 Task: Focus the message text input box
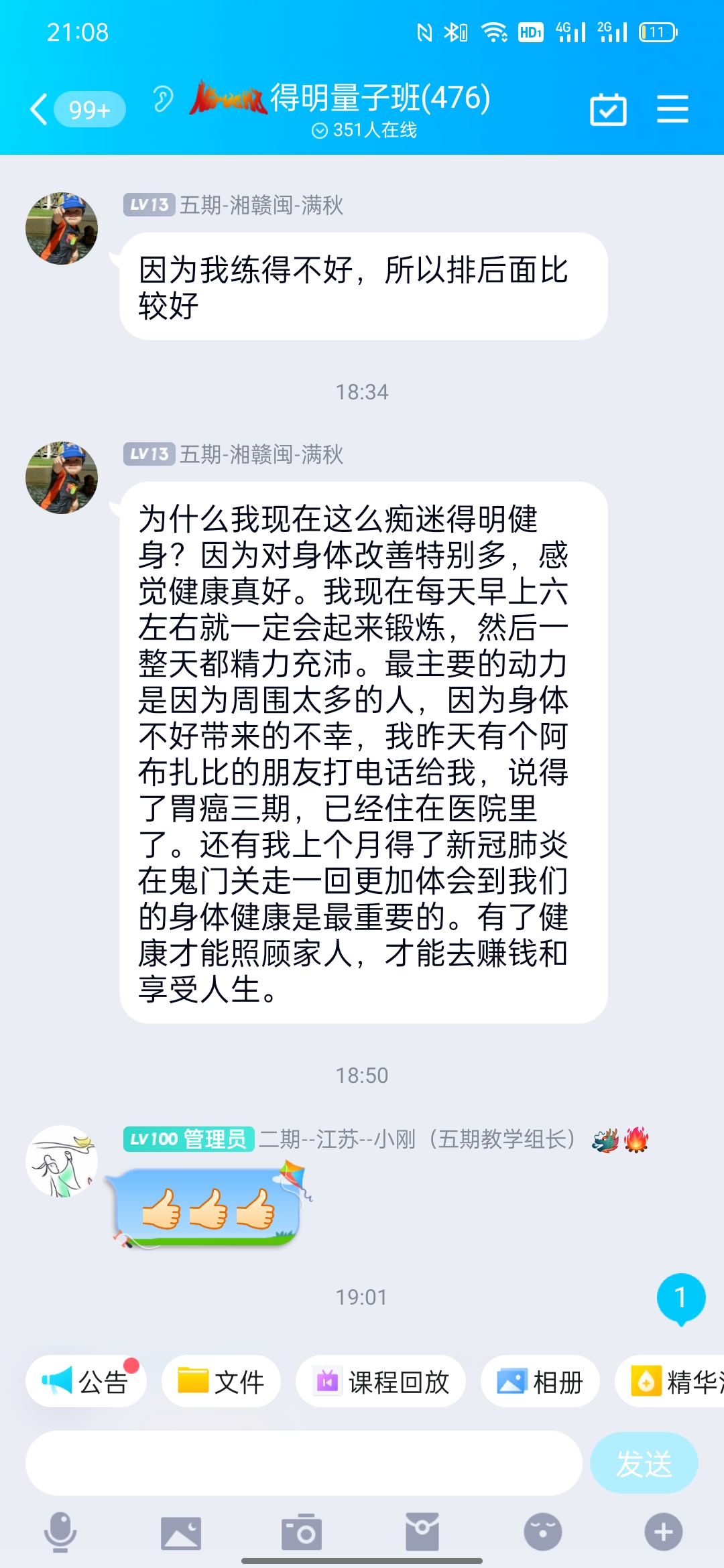pos(304,1463)
